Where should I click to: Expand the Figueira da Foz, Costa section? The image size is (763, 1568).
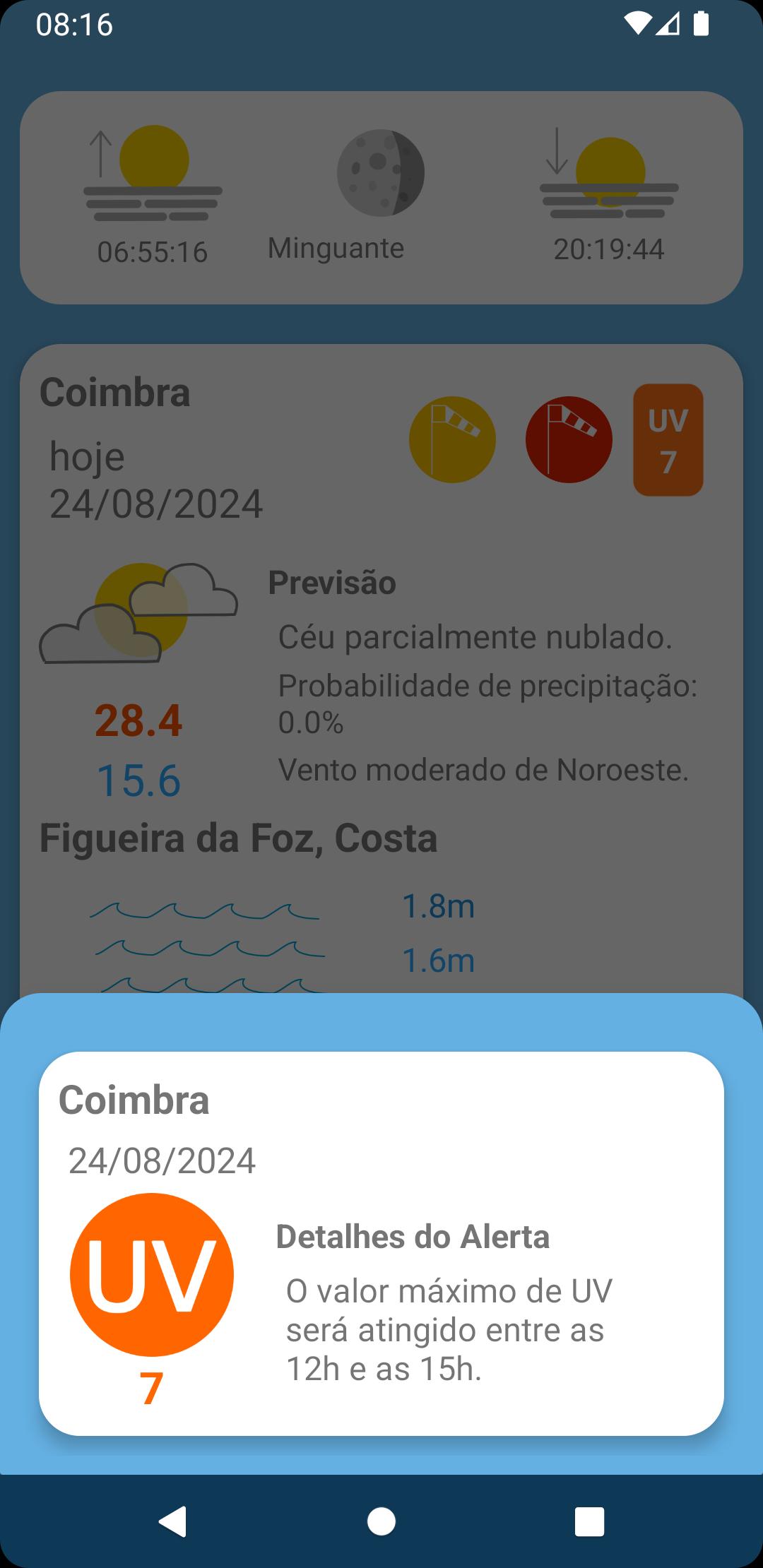click(x=239, y=839)
